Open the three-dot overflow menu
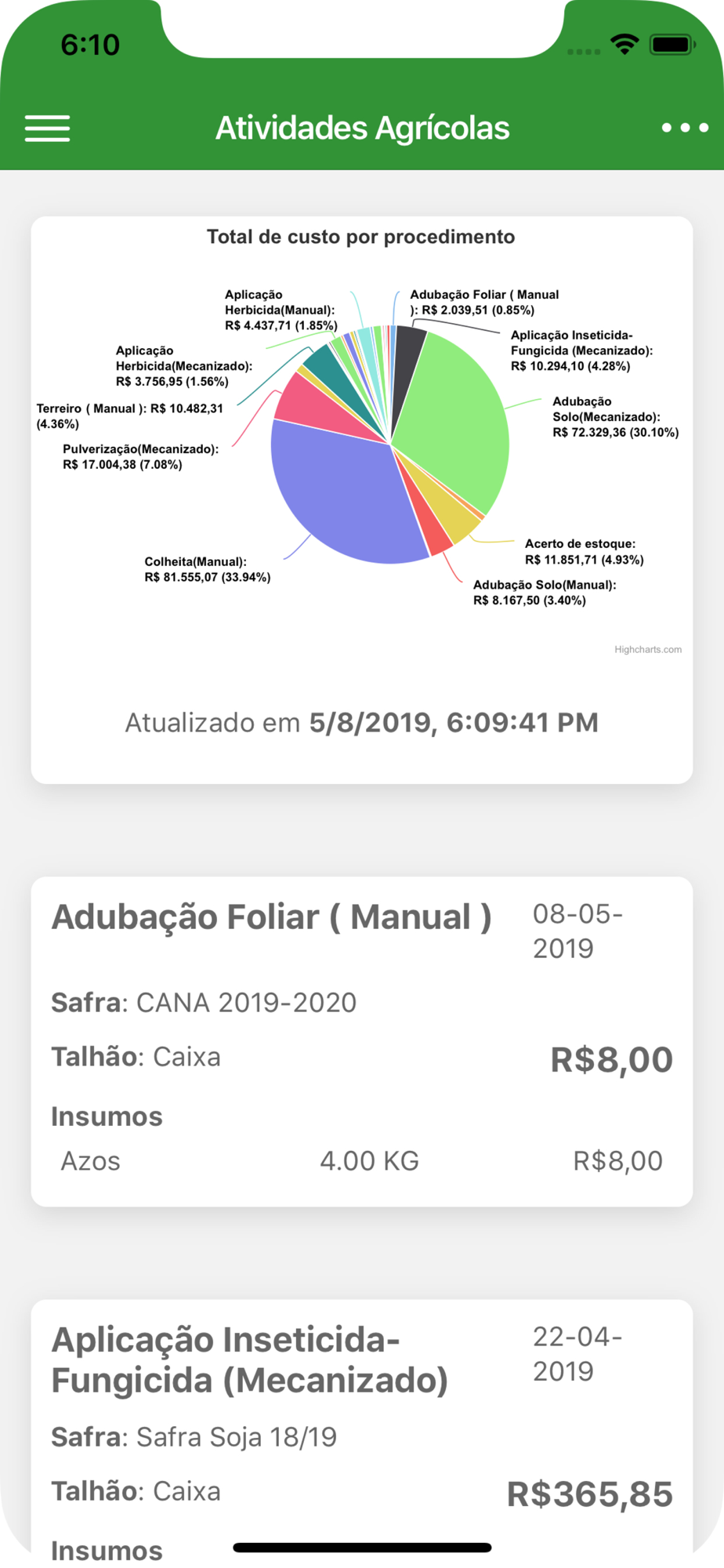 684,128
